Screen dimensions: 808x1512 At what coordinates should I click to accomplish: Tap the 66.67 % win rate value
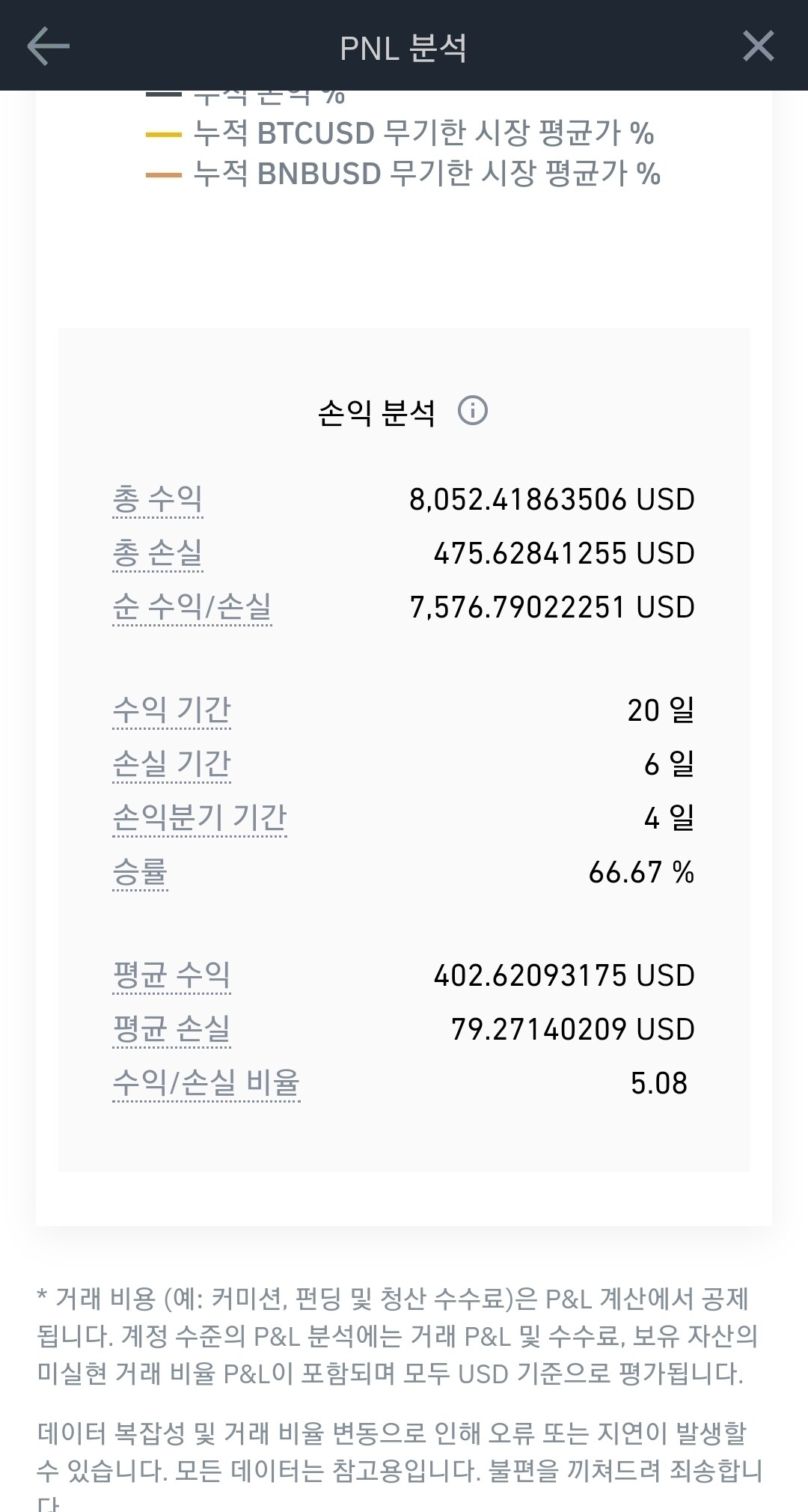(640, 874)
